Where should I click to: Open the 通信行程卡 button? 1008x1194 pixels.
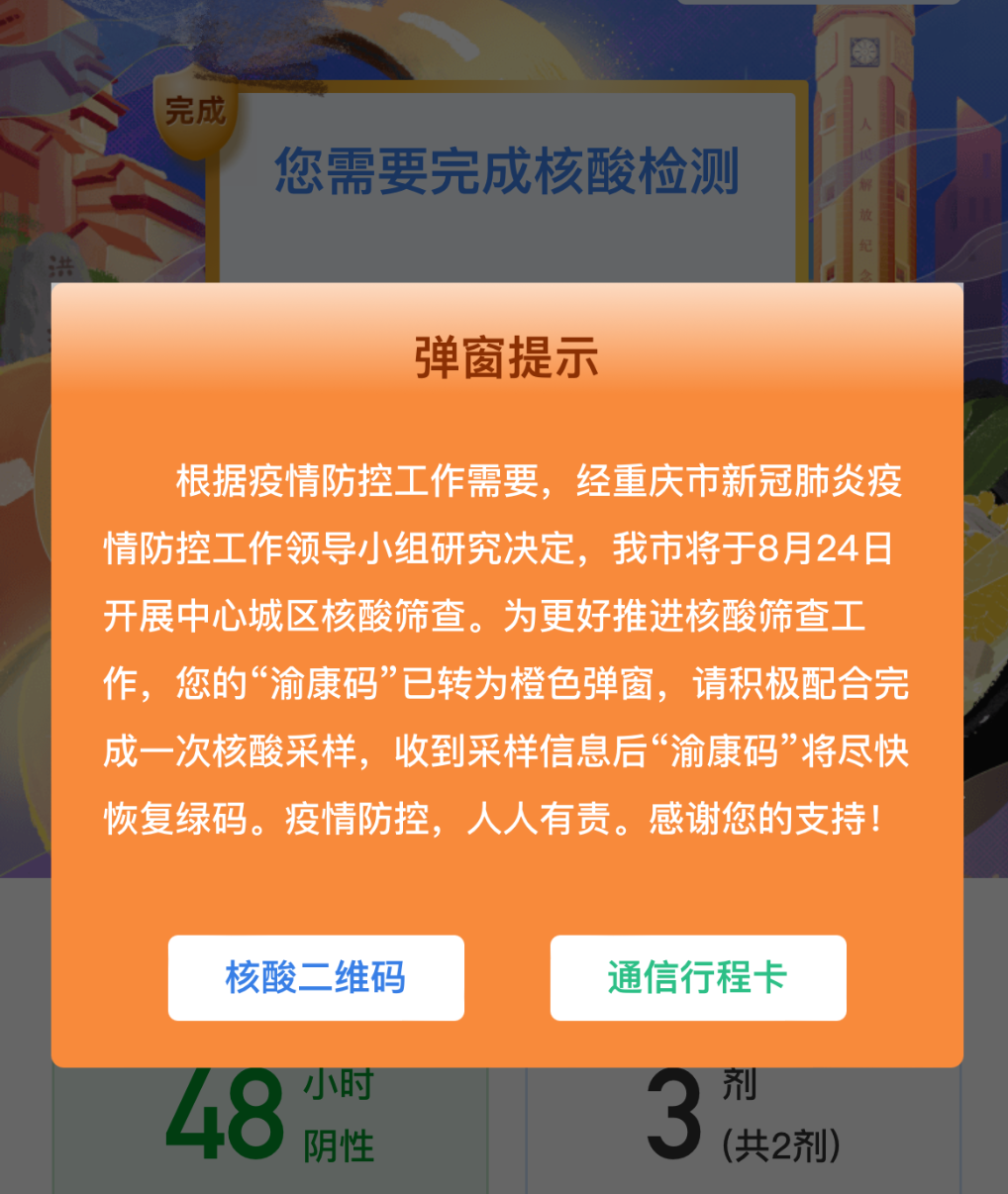click(x=698, y=977)
